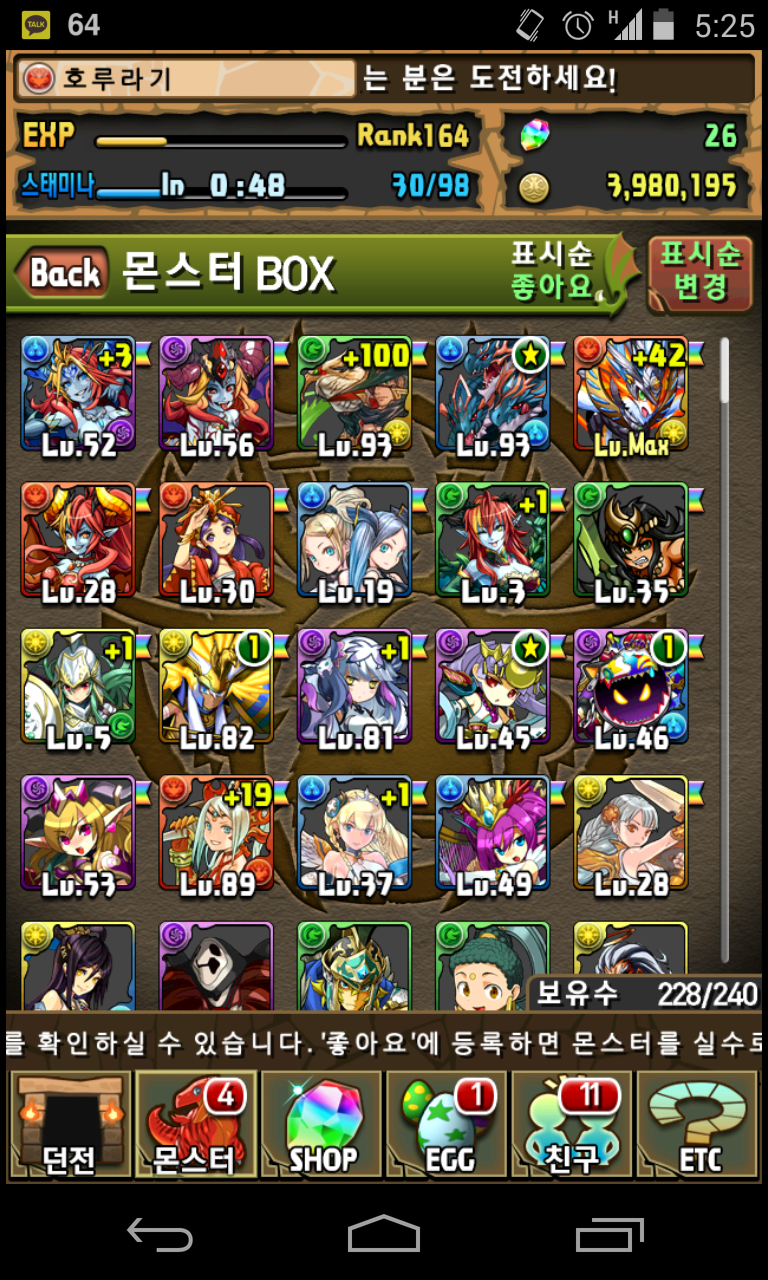Select the Lv.19 twin monster
This screenshot has height=1280, width=768.
pos(354,540)
